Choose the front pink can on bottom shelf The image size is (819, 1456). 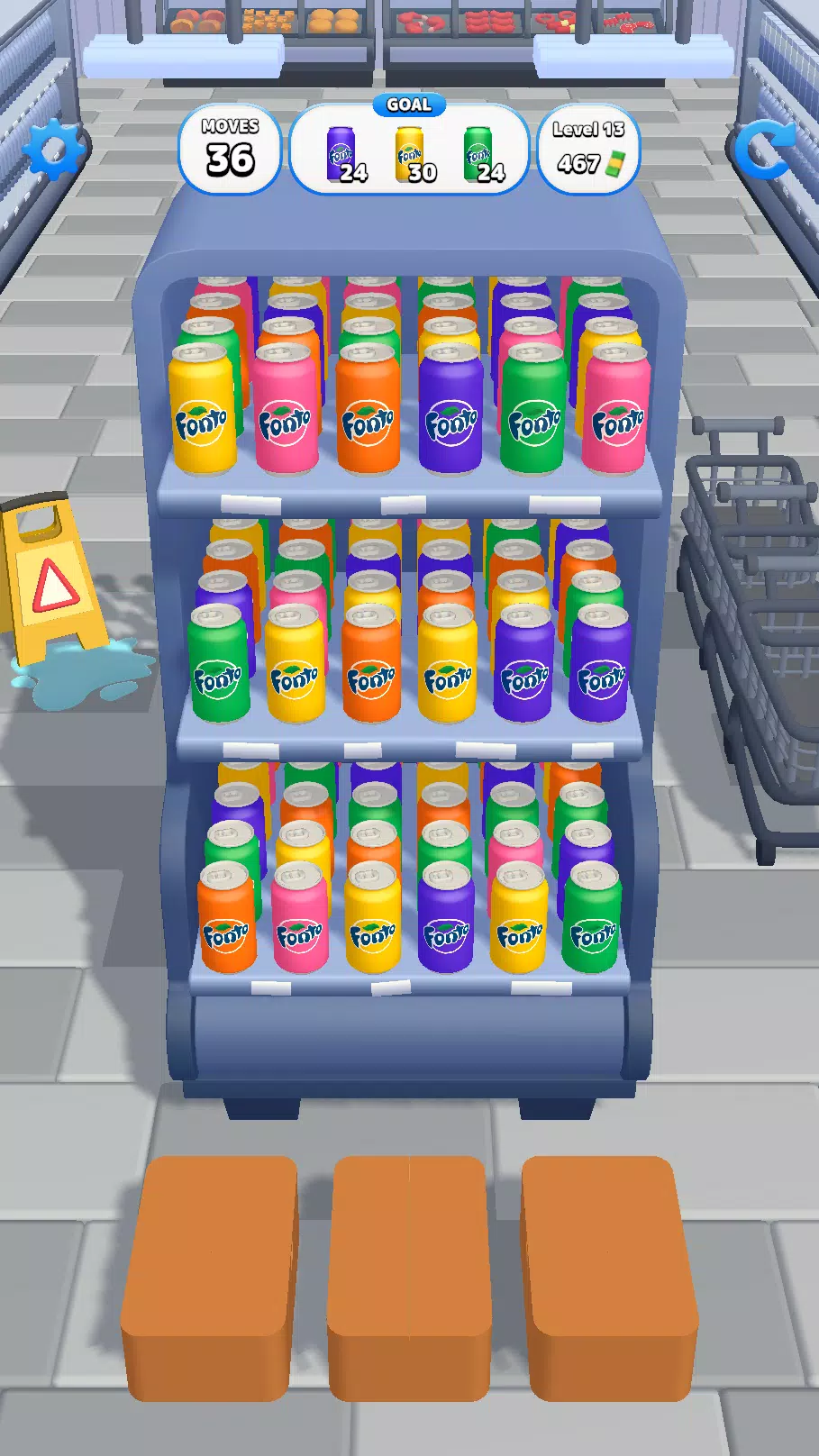(300, 921)
